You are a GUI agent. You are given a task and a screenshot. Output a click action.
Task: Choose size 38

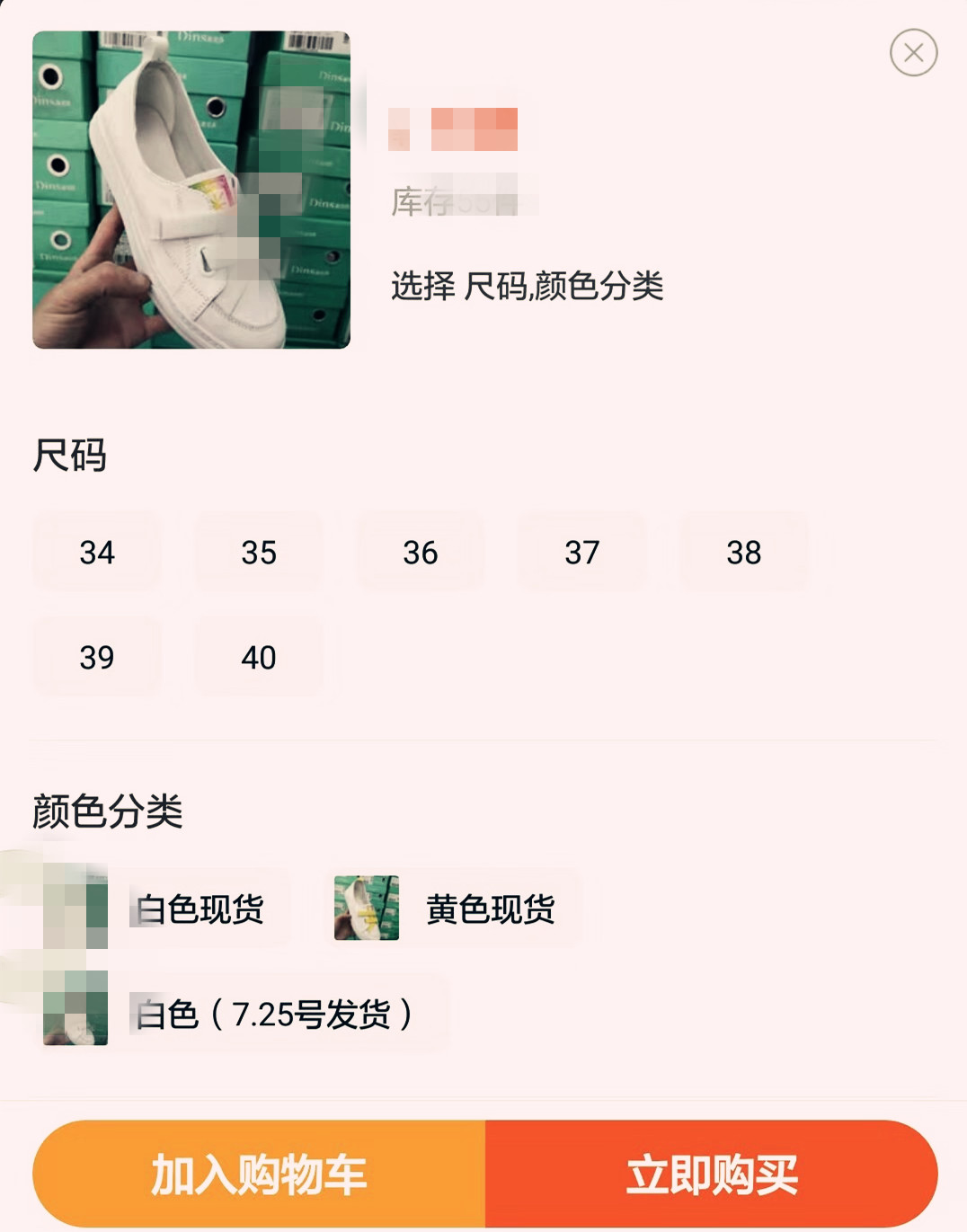point(743,552)
